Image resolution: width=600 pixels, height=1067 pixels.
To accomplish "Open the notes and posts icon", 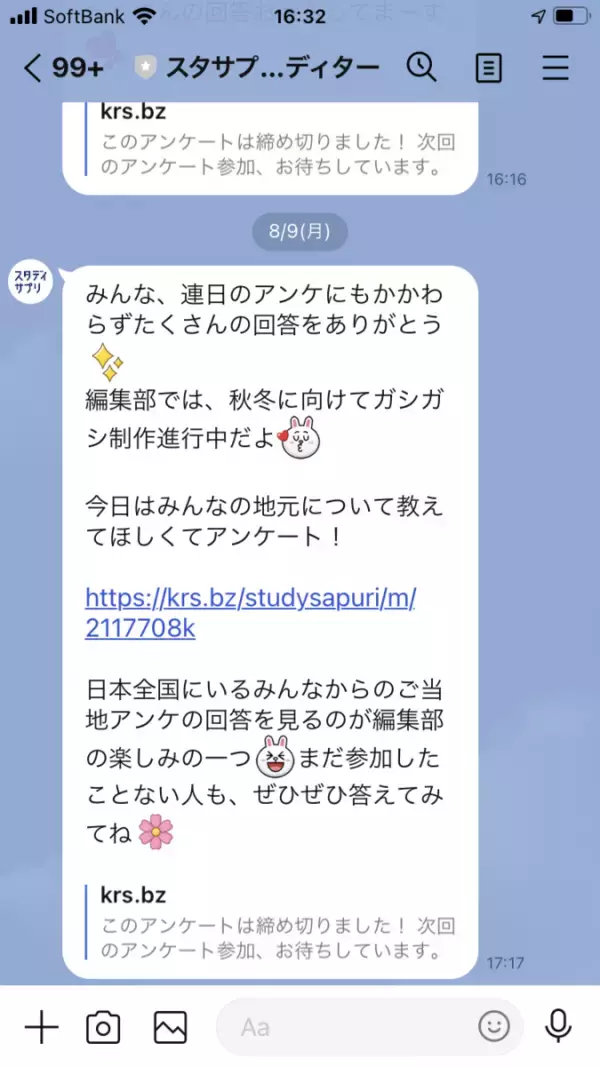I will [488, 68].
